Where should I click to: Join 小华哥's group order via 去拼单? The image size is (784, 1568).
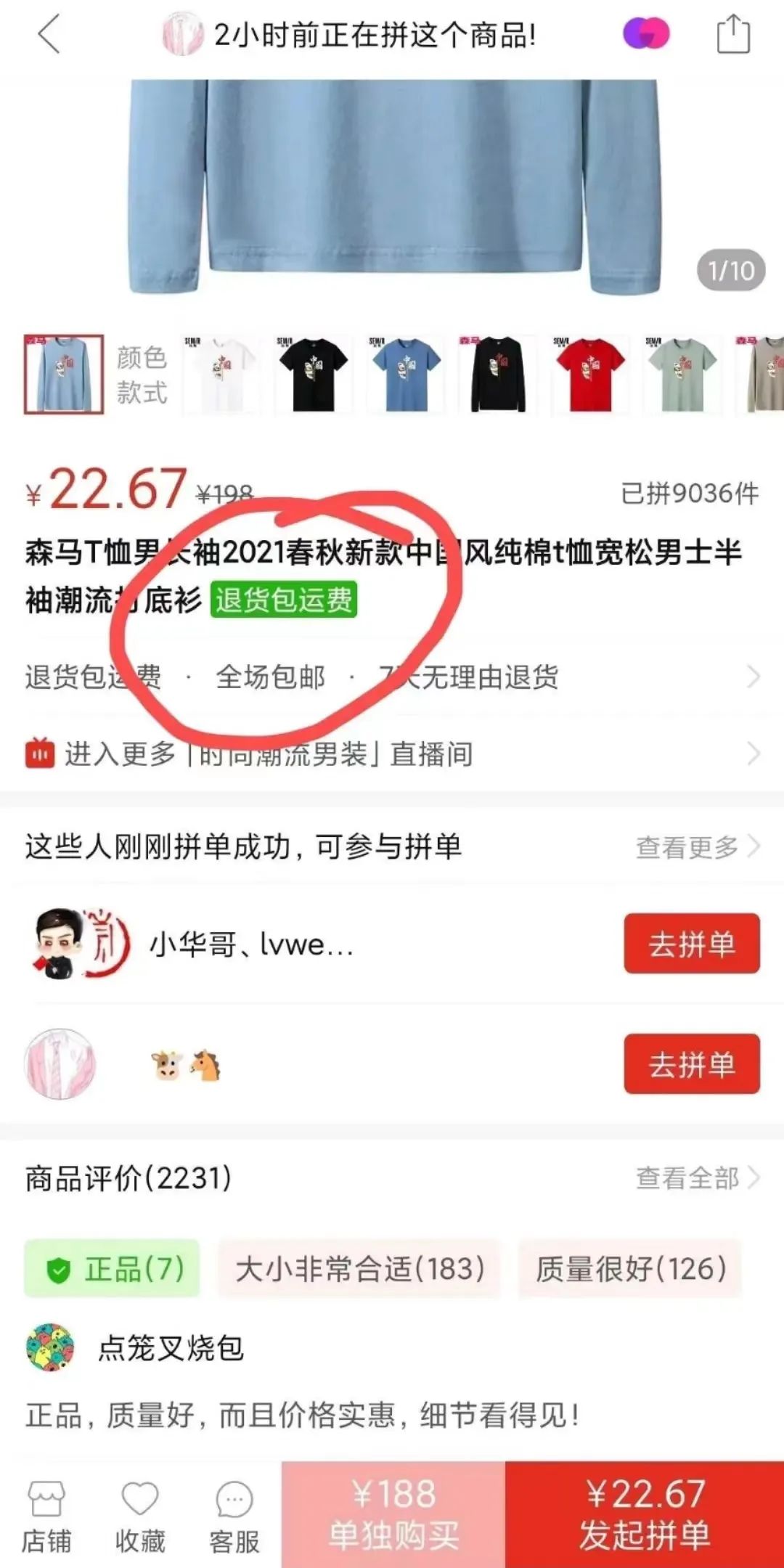coord(691,944)
